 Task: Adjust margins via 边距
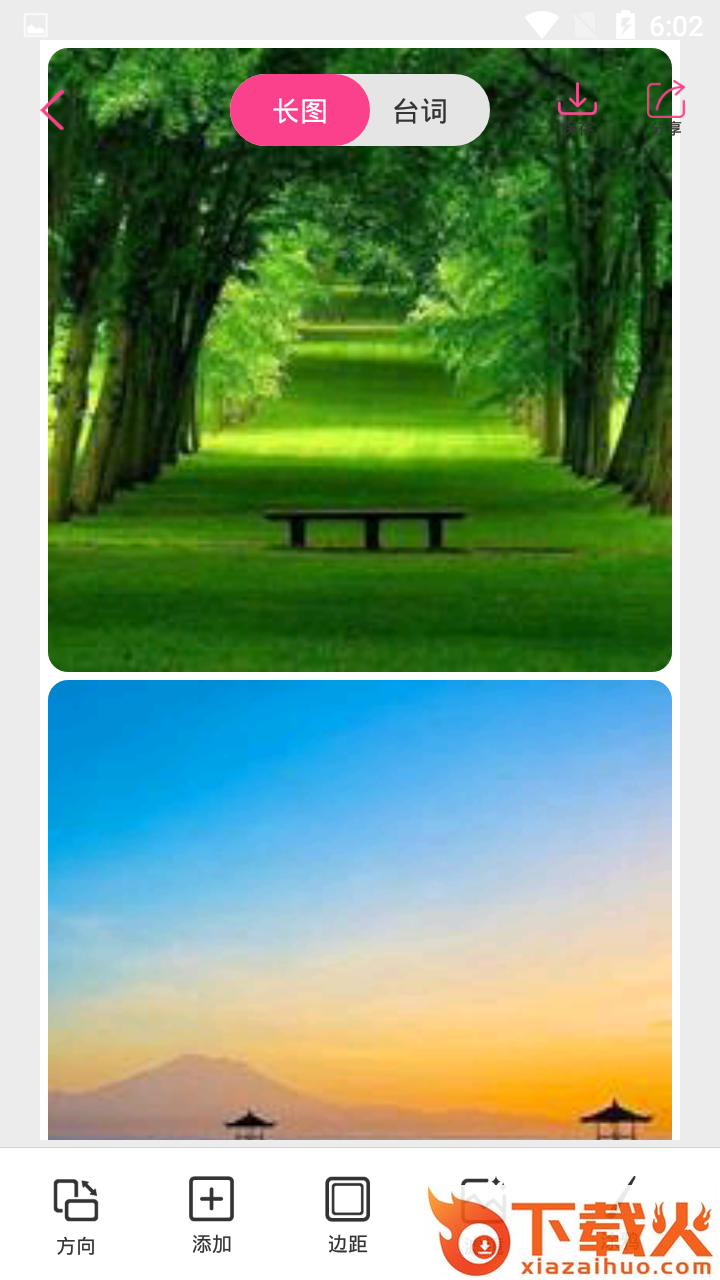click(x=347, y=1214)
